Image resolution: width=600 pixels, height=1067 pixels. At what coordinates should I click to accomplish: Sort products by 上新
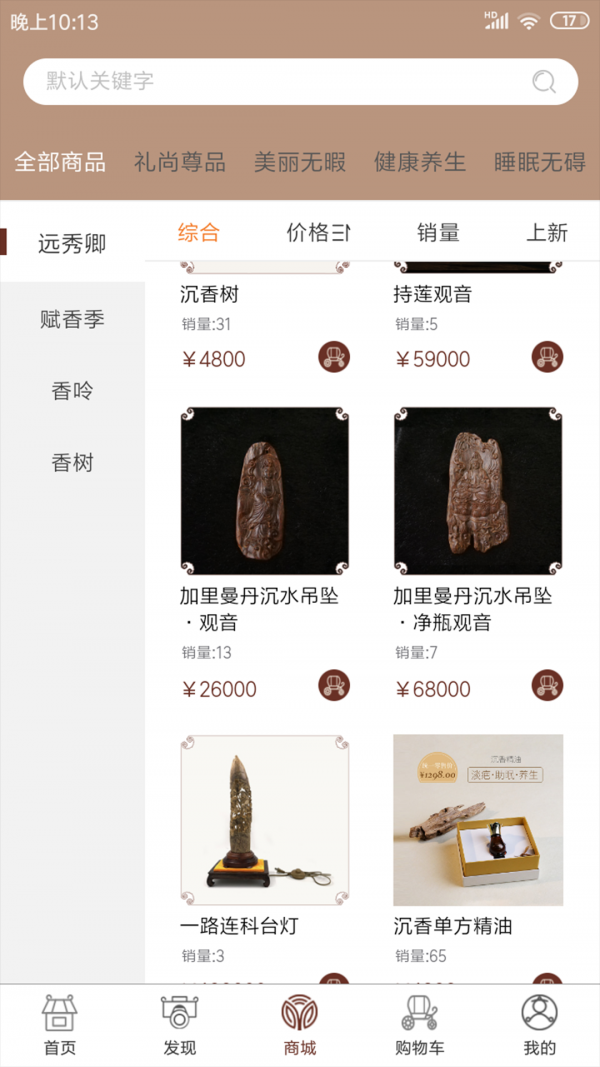coord(547,233)
